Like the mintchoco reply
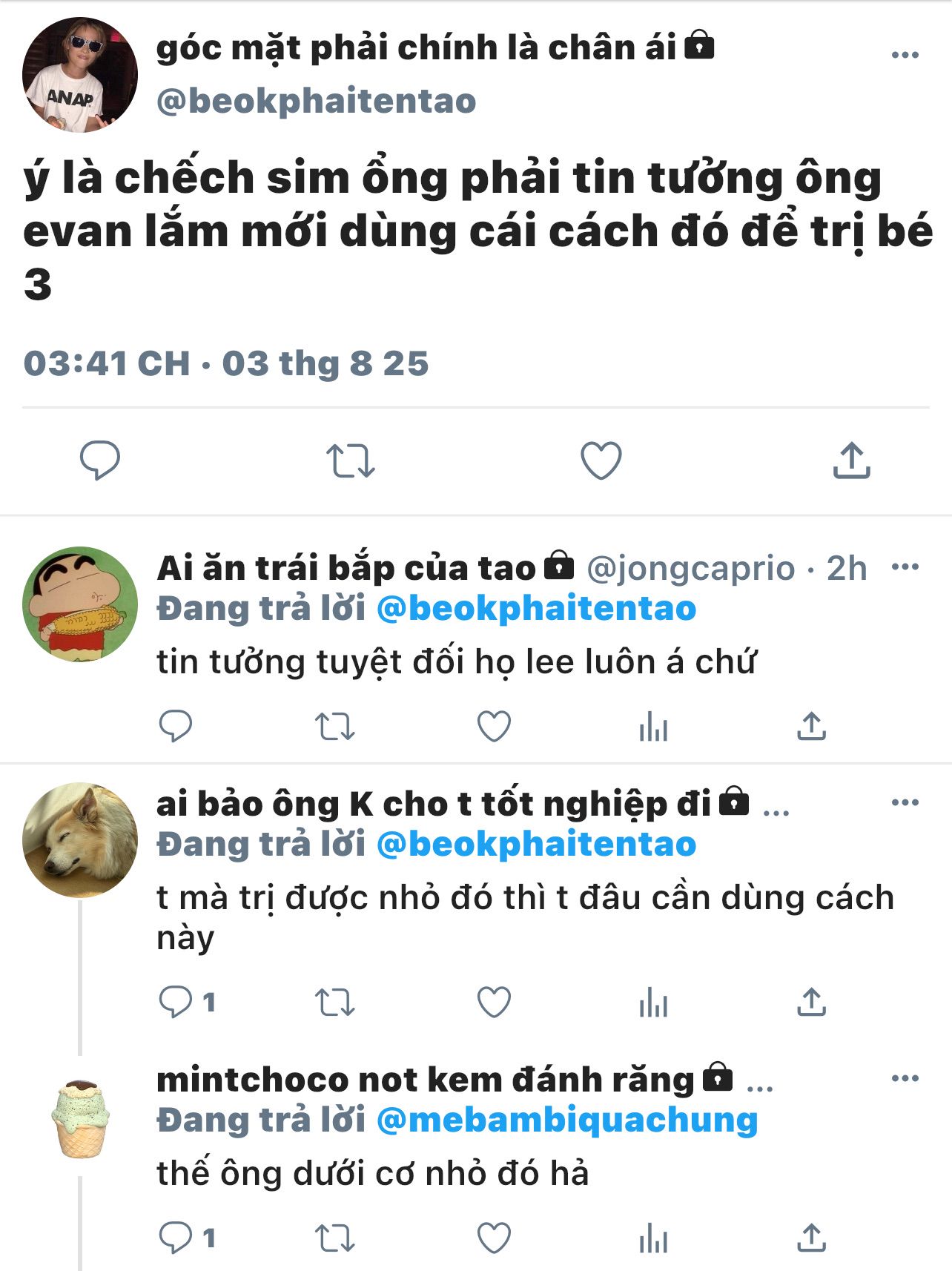 coord(494,1238)
